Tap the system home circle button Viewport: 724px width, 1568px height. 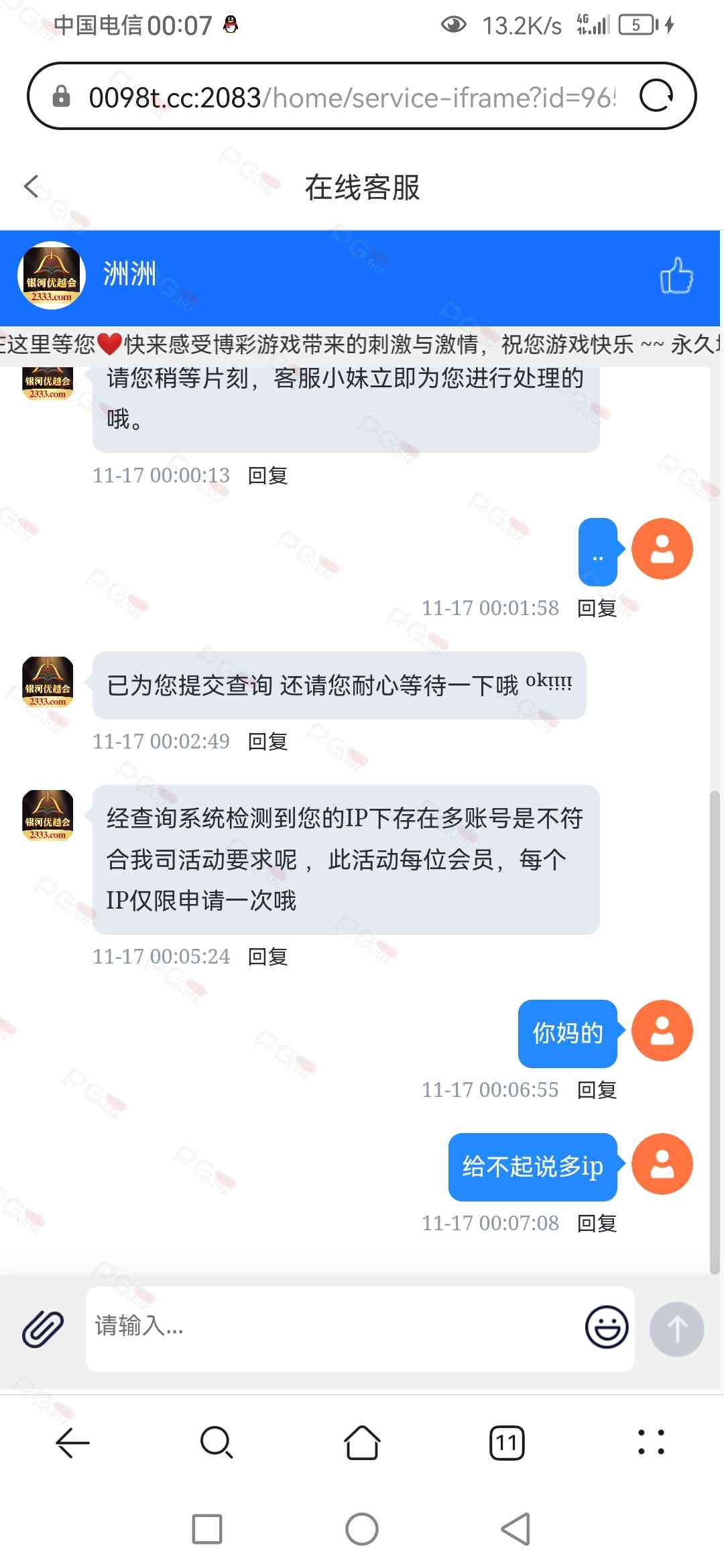362,1529
